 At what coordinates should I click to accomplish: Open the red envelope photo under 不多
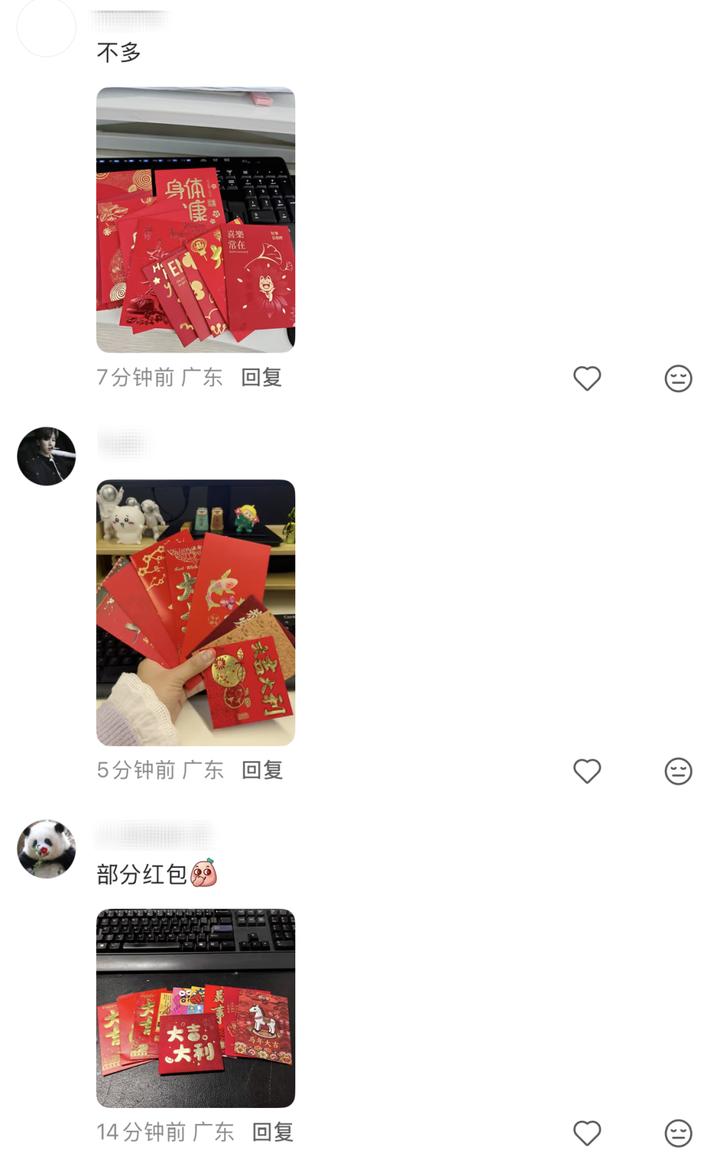point(195,220)
